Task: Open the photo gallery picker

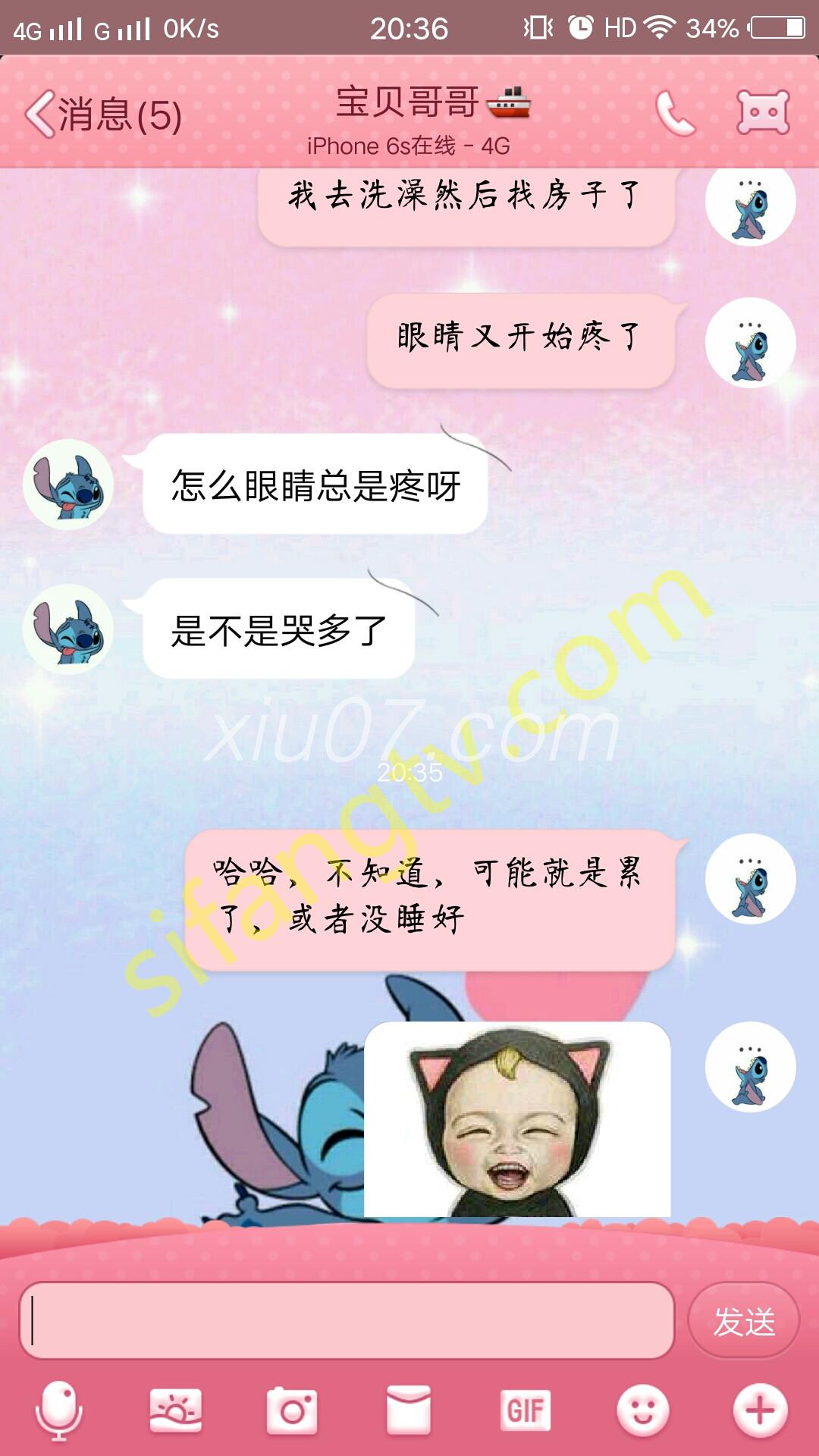Action: [x=176, y=1410]
